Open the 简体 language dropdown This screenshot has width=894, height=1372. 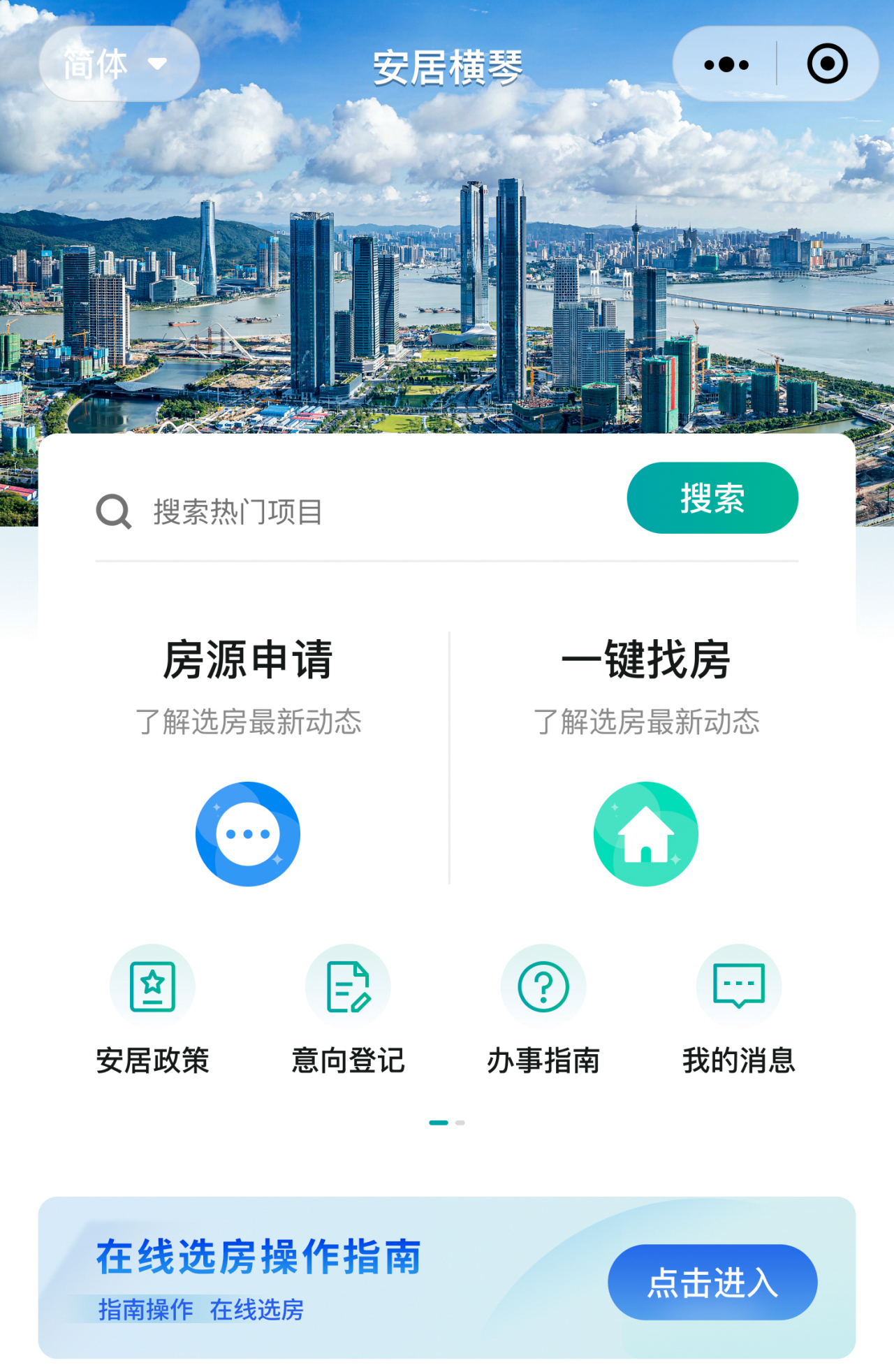pyautogui.click(x=119, y=64)
